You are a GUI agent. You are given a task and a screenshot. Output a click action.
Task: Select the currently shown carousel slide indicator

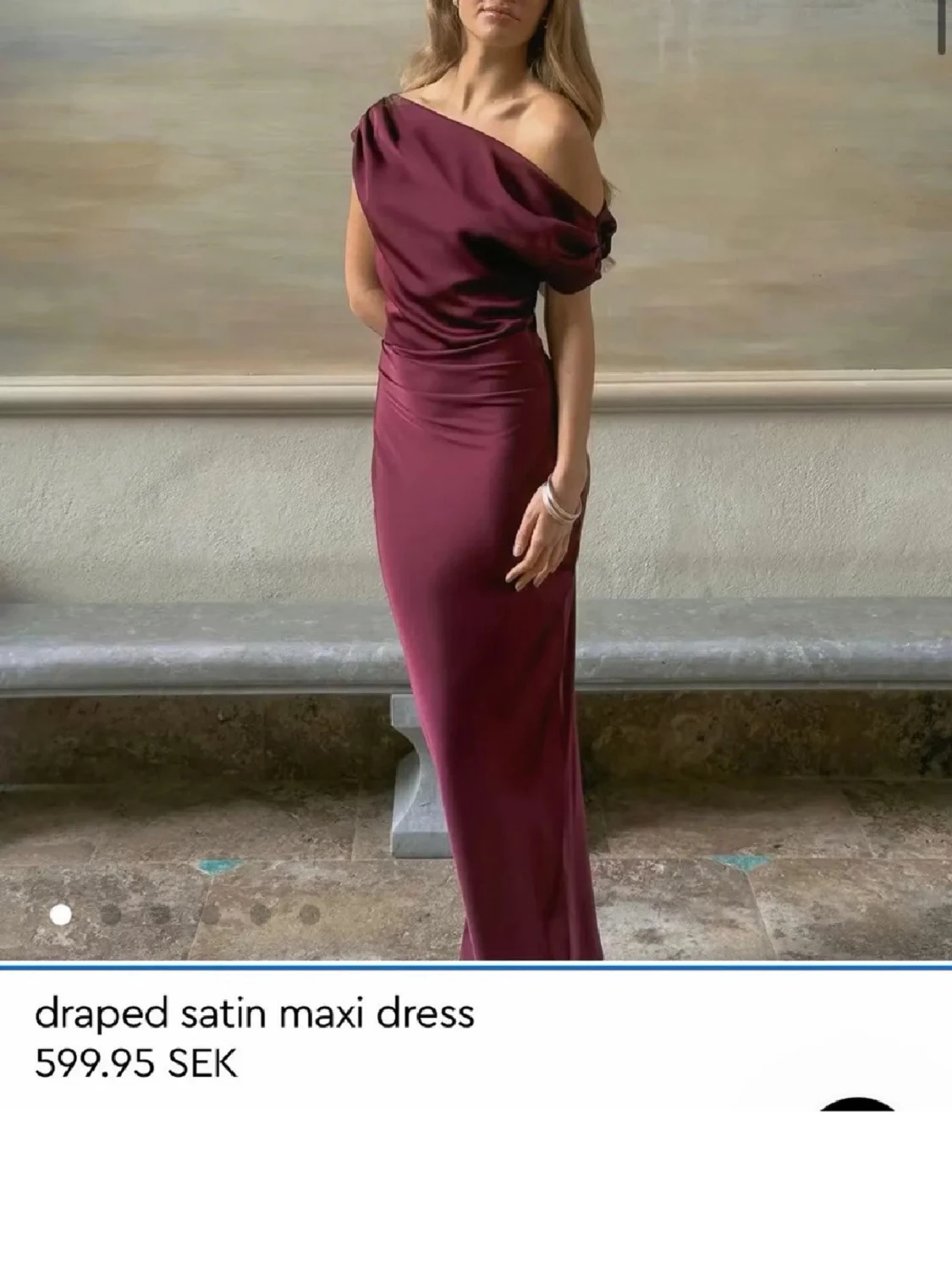(60, 915)
